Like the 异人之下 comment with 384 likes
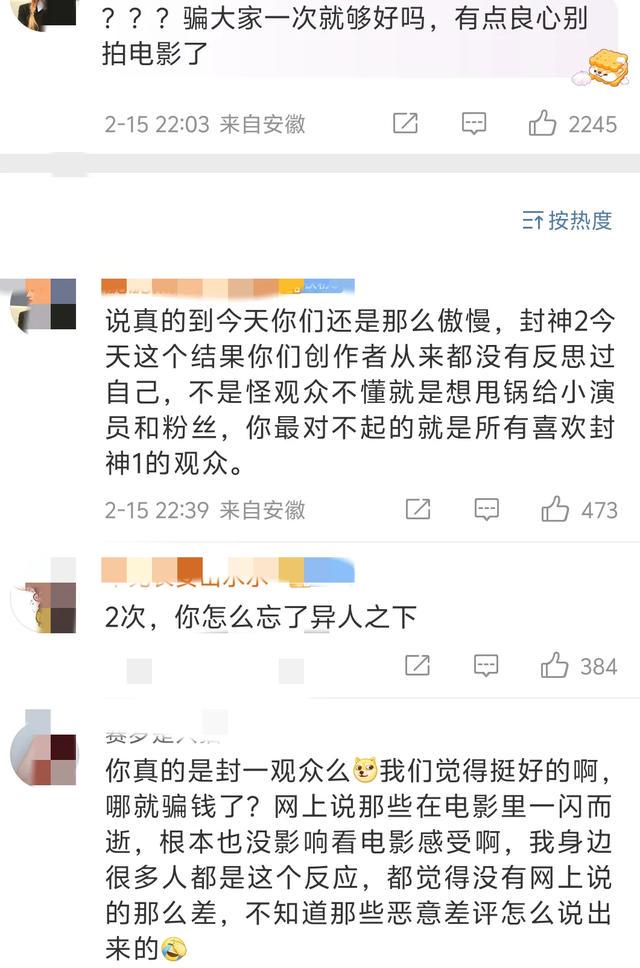This screenshot has height=968, width=640. click(x=555, y=665)
